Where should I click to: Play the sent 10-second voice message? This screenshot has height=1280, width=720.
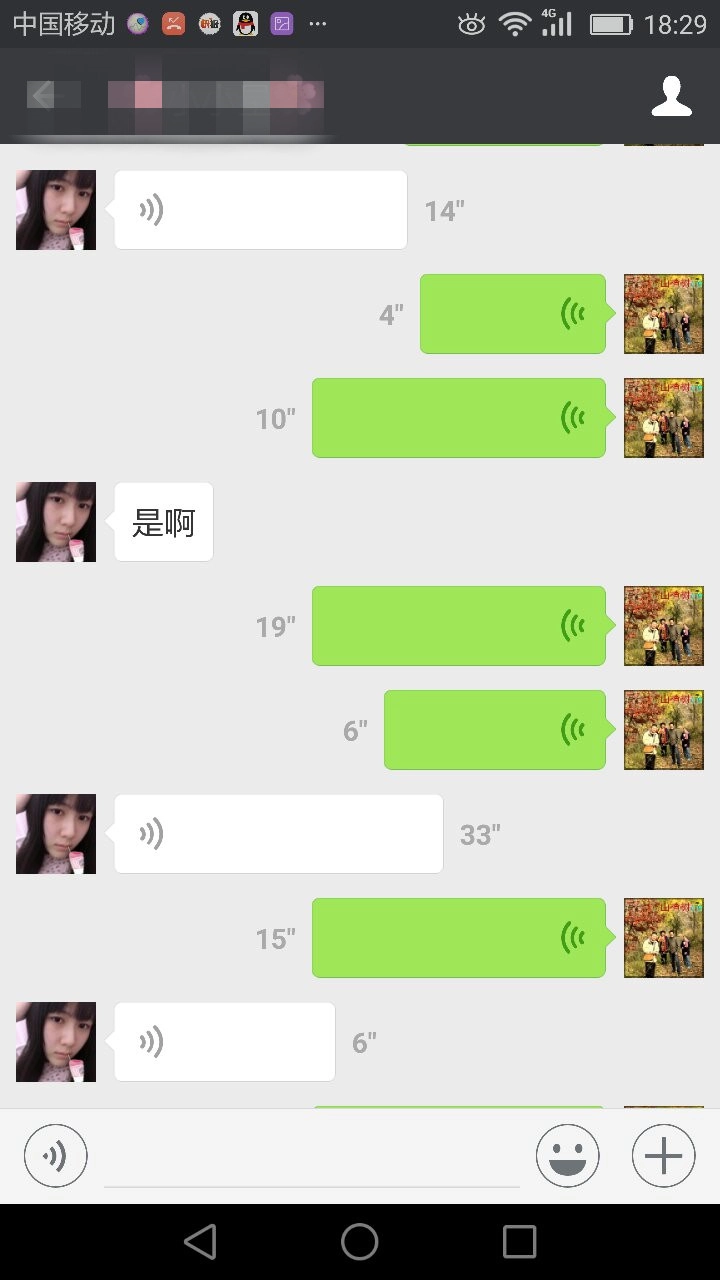coord(458,418)
